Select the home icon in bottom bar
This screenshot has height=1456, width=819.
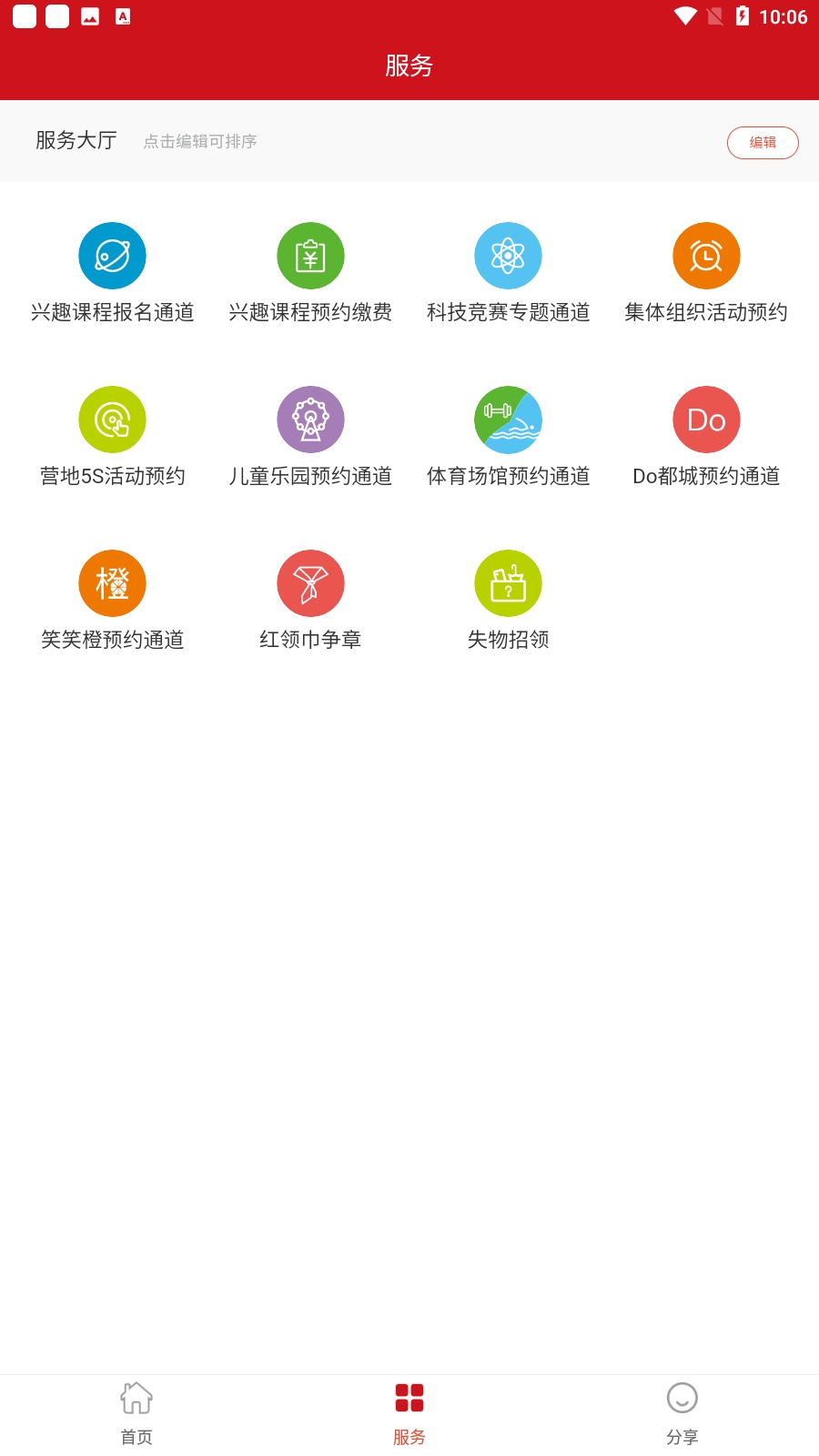tap(136, 1399)
